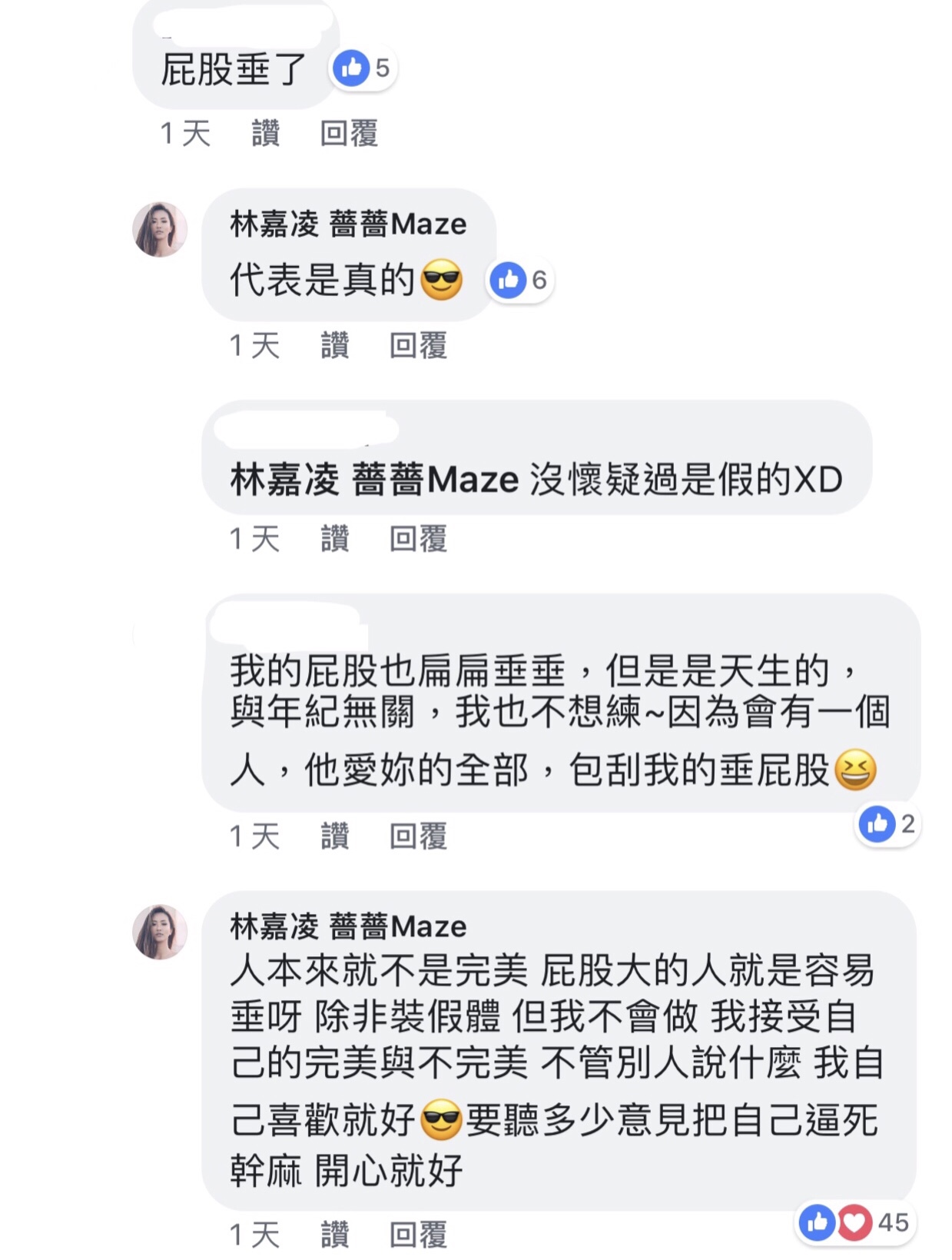View the 6 likes on 代表是真的

519,280
